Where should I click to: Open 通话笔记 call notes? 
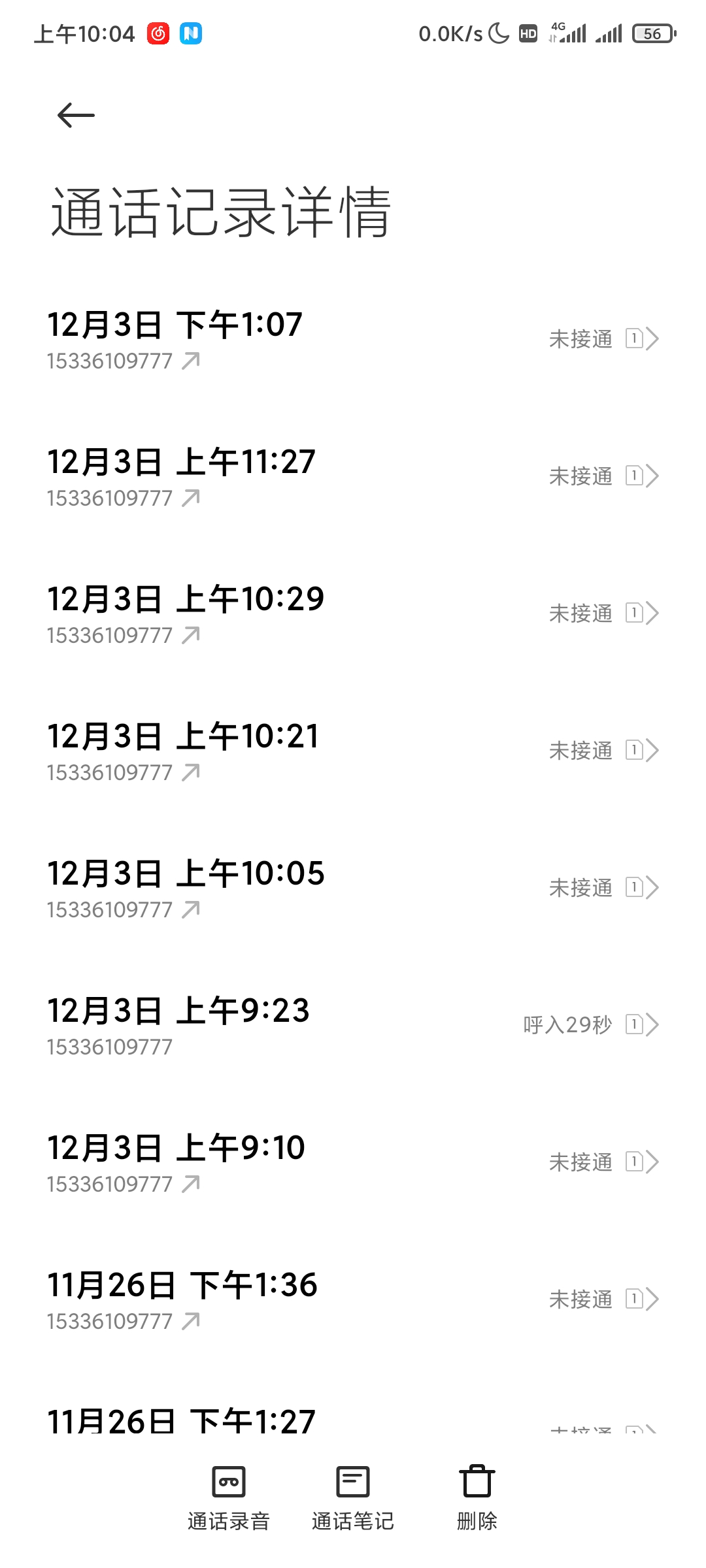point(353,1497)
